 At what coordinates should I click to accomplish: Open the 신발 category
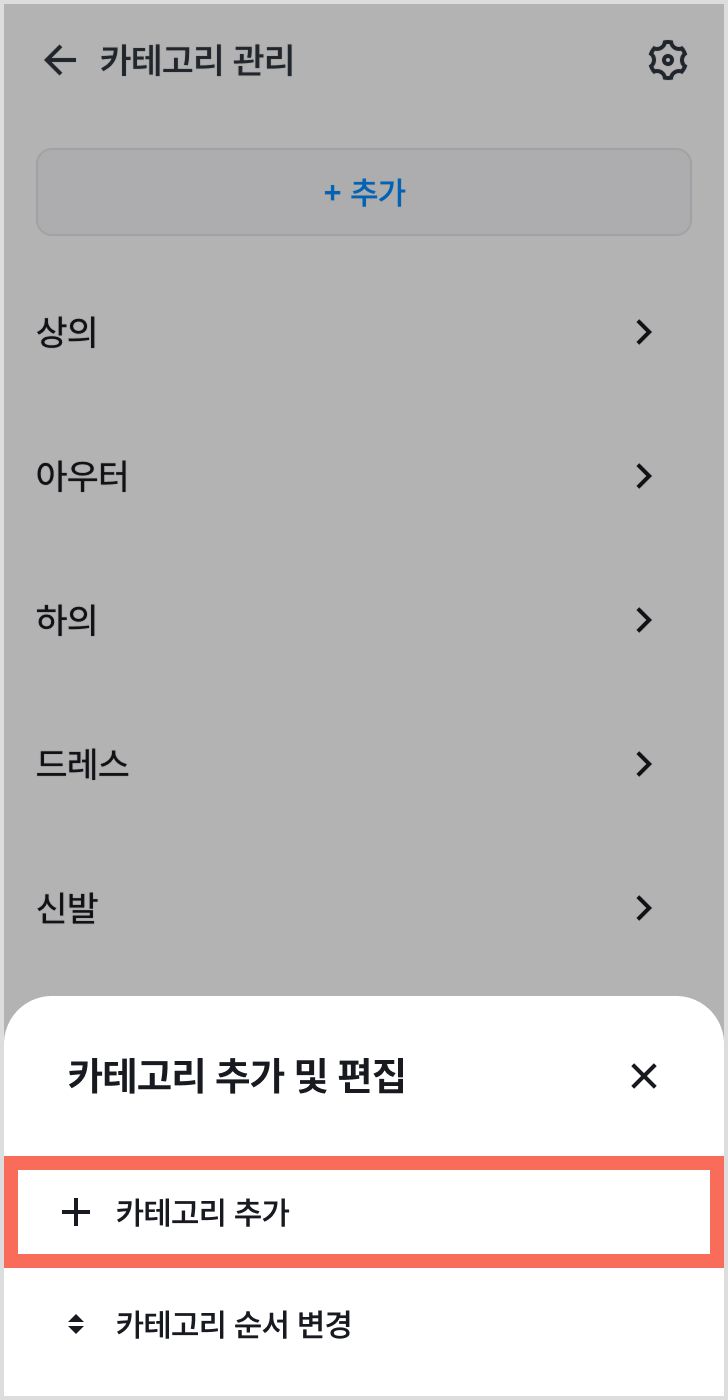pos(364,908)
